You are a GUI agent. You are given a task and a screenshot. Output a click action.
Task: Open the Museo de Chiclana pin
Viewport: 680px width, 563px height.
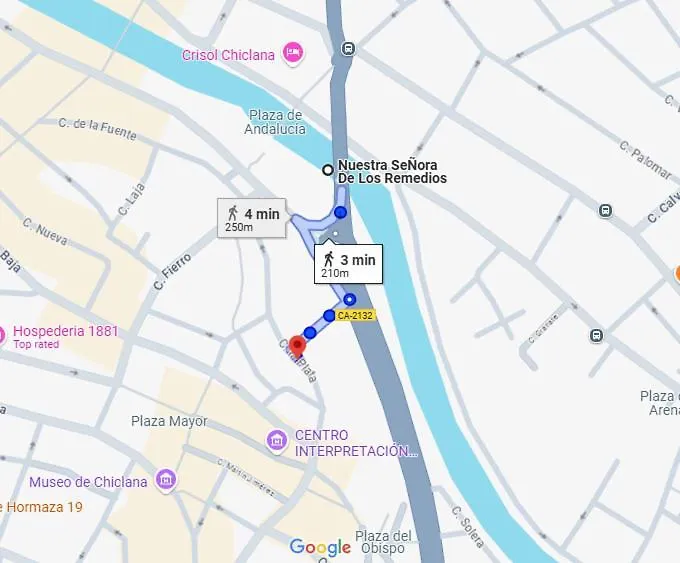(x=166, y=482)
